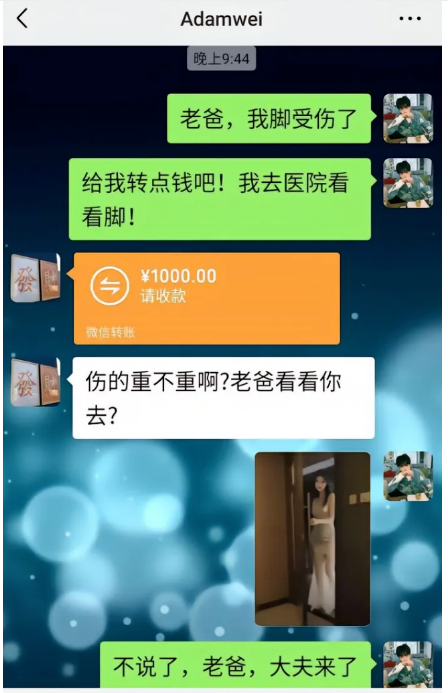Open the ¥1000.00 WeChat transfer
448x693 pixels.
206,298
